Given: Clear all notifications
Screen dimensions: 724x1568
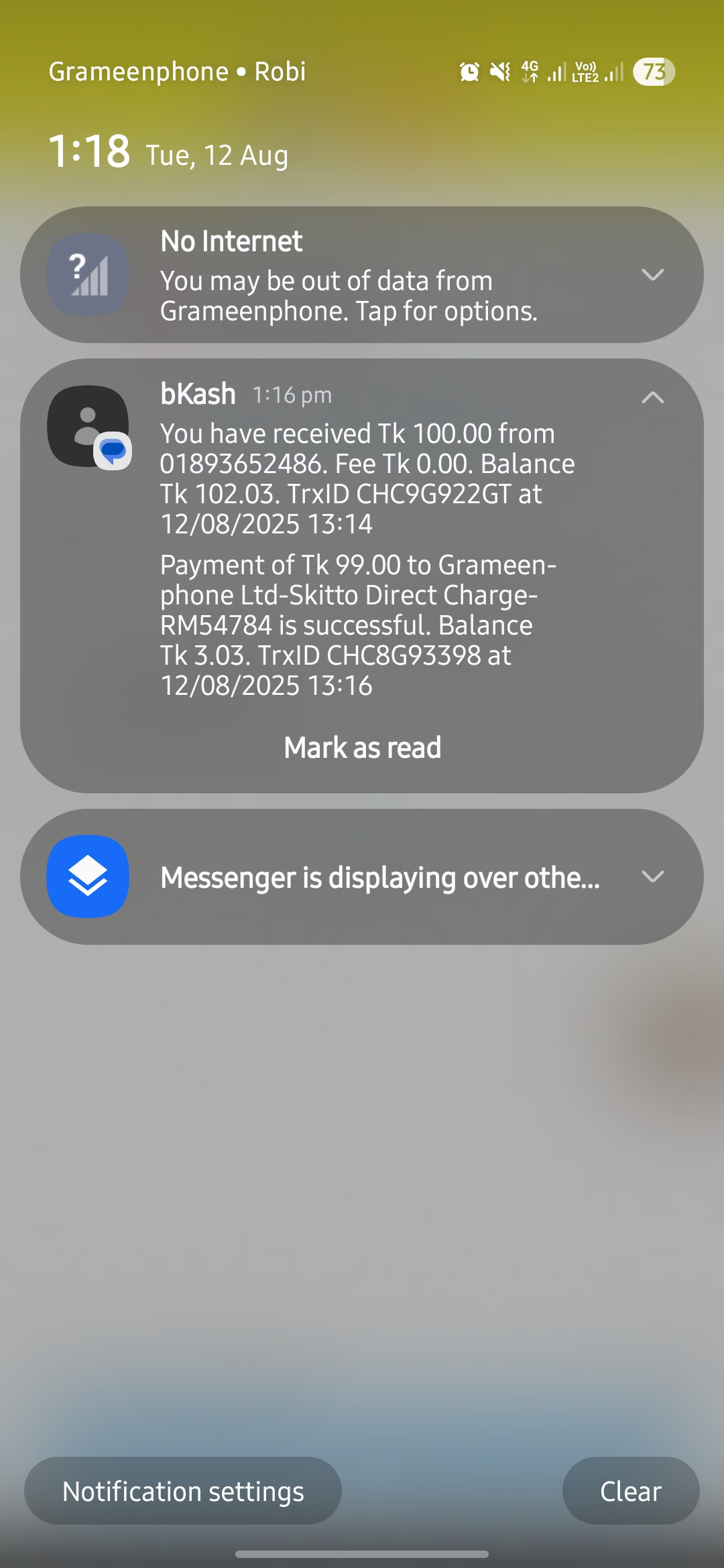Looking at the screenshot, I should point(631,1491).
